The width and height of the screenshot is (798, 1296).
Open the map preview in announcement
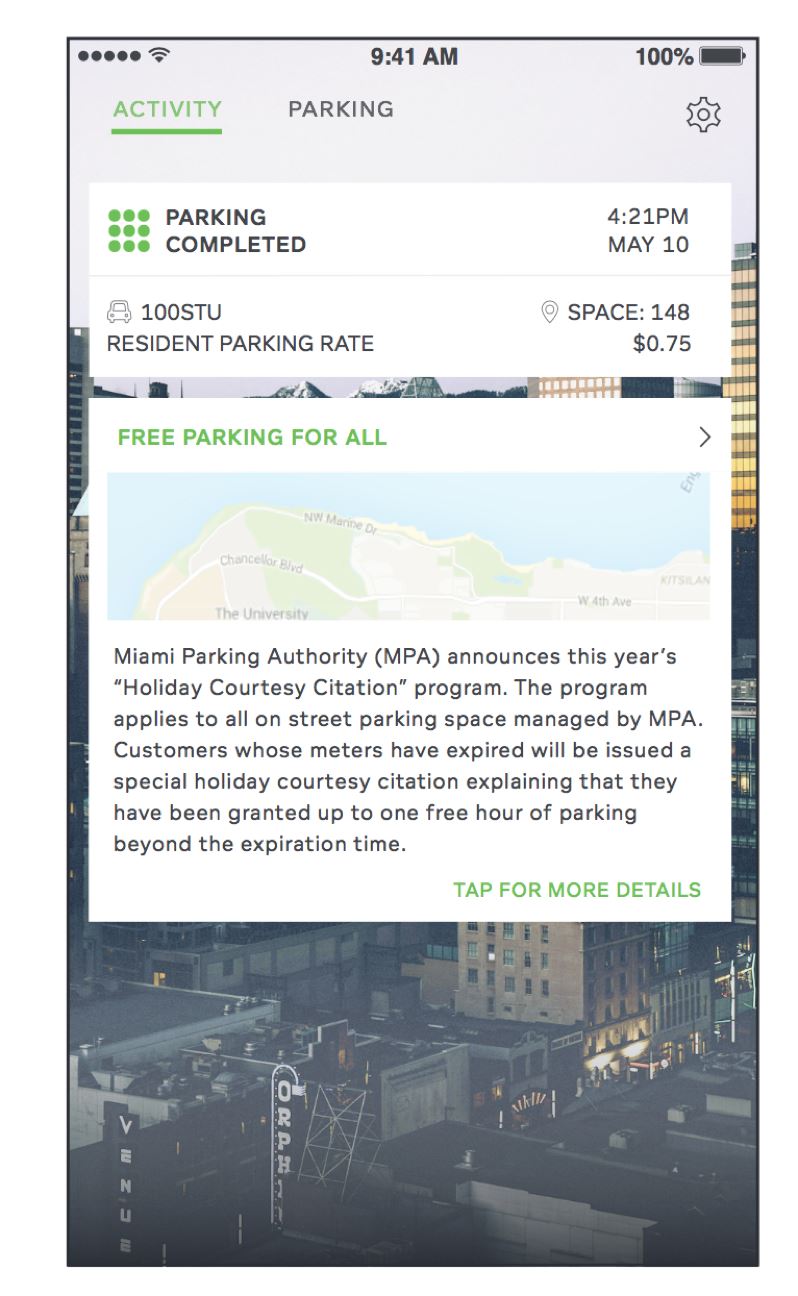click(x=408, y=546)
